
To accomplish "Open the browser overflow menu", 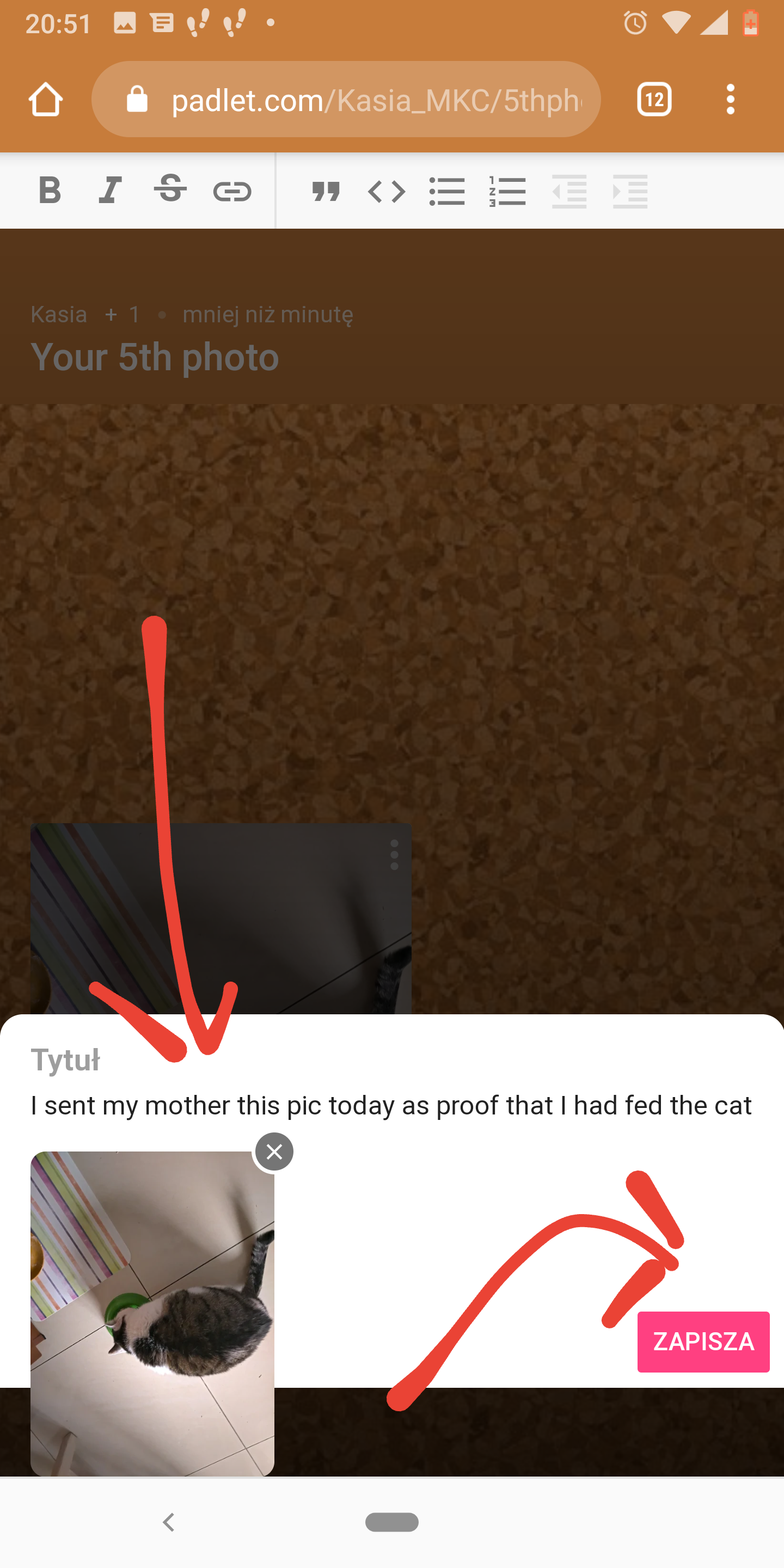I will tap(730, 99).
